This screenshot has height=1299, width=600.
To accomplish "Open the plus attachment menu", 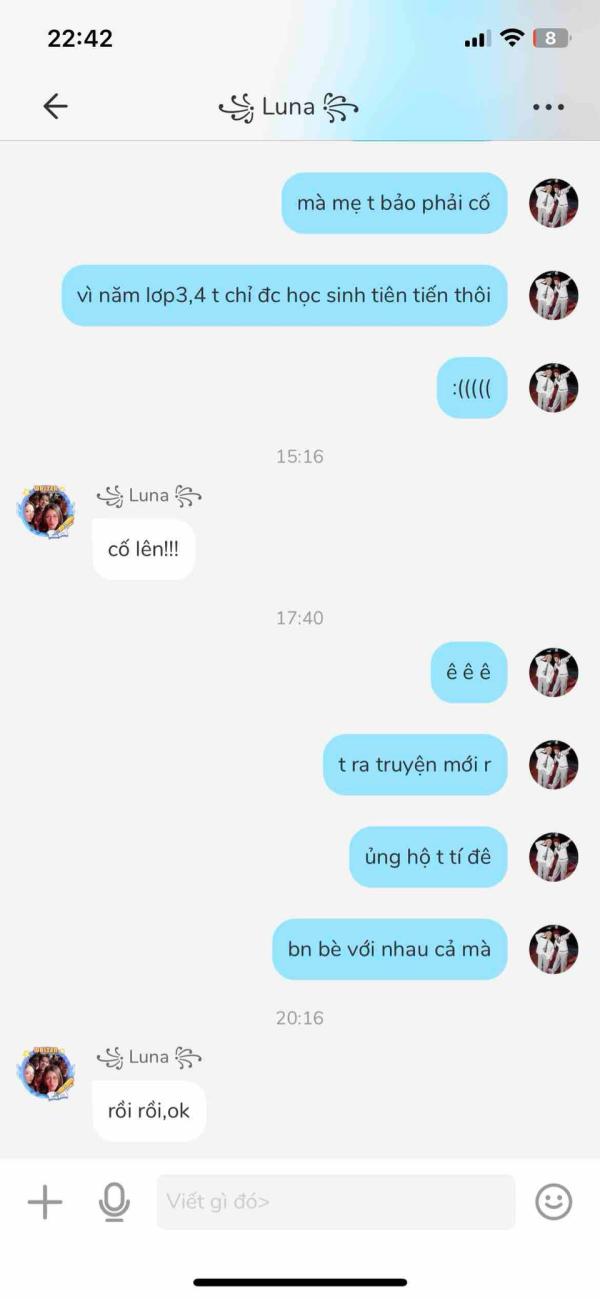I will (45, 1201).
